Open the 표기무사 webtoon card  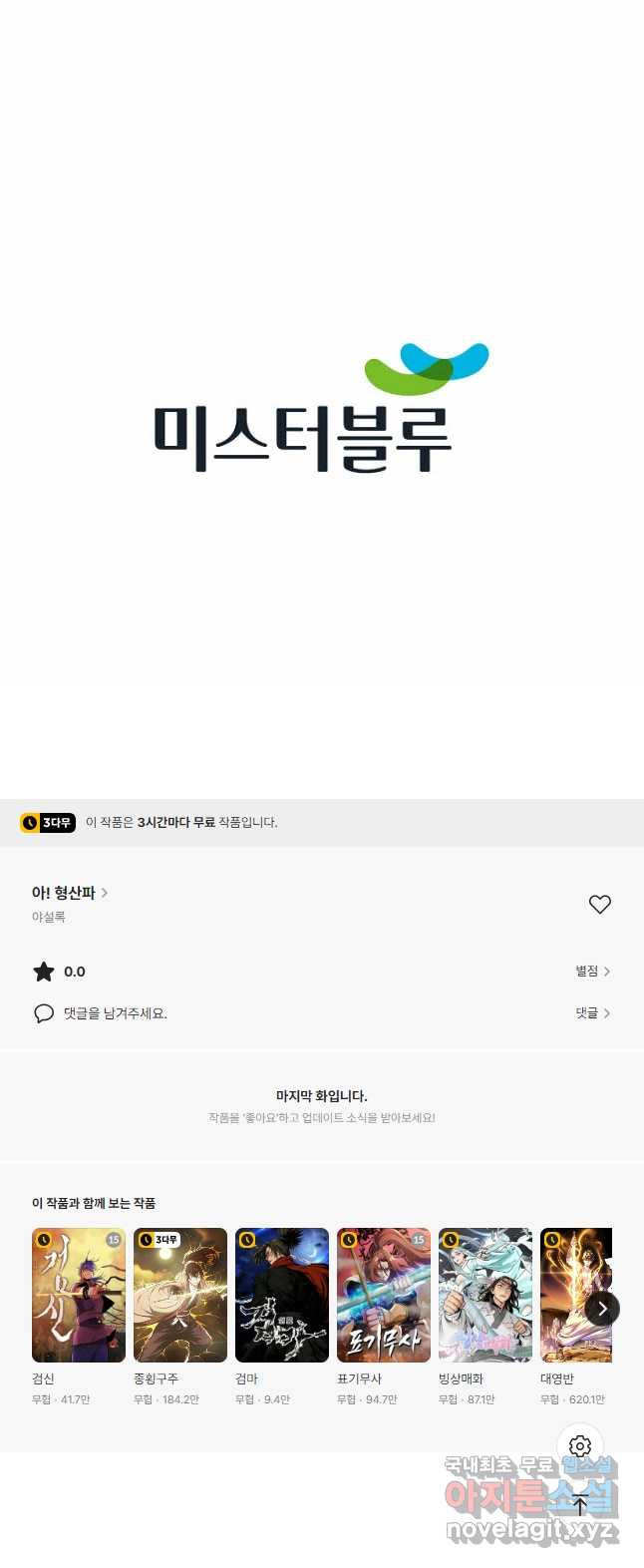[x=384, y=1295]
